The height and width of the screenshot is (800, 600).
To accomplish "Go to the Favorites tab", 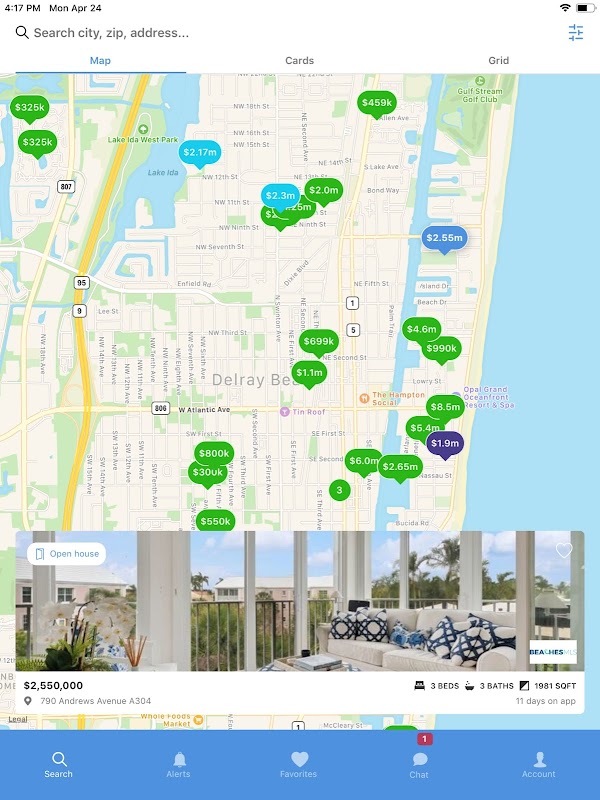I will [299, 764].
